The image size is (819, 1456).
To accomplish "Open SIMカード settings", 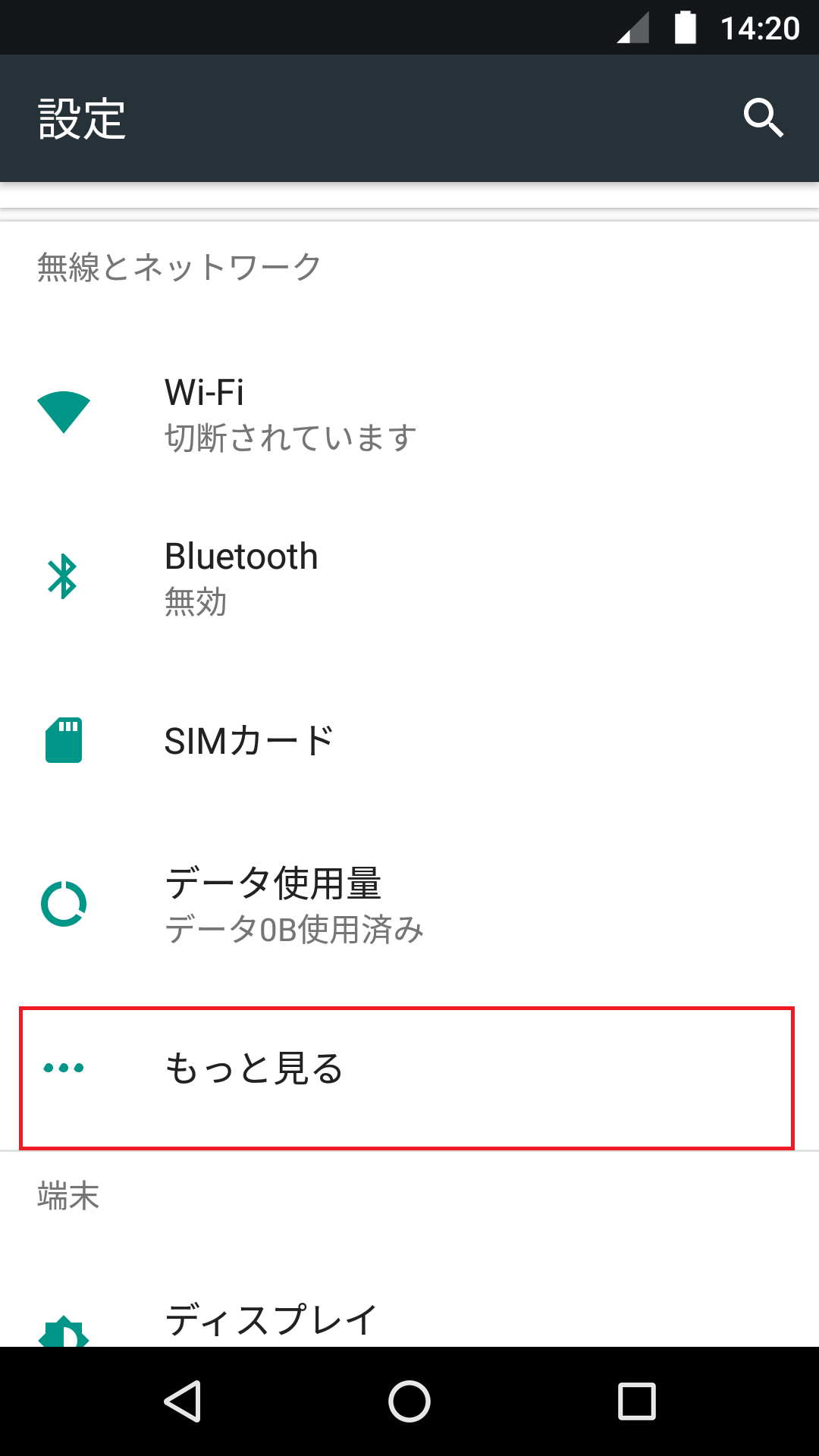I will point(409,741).
